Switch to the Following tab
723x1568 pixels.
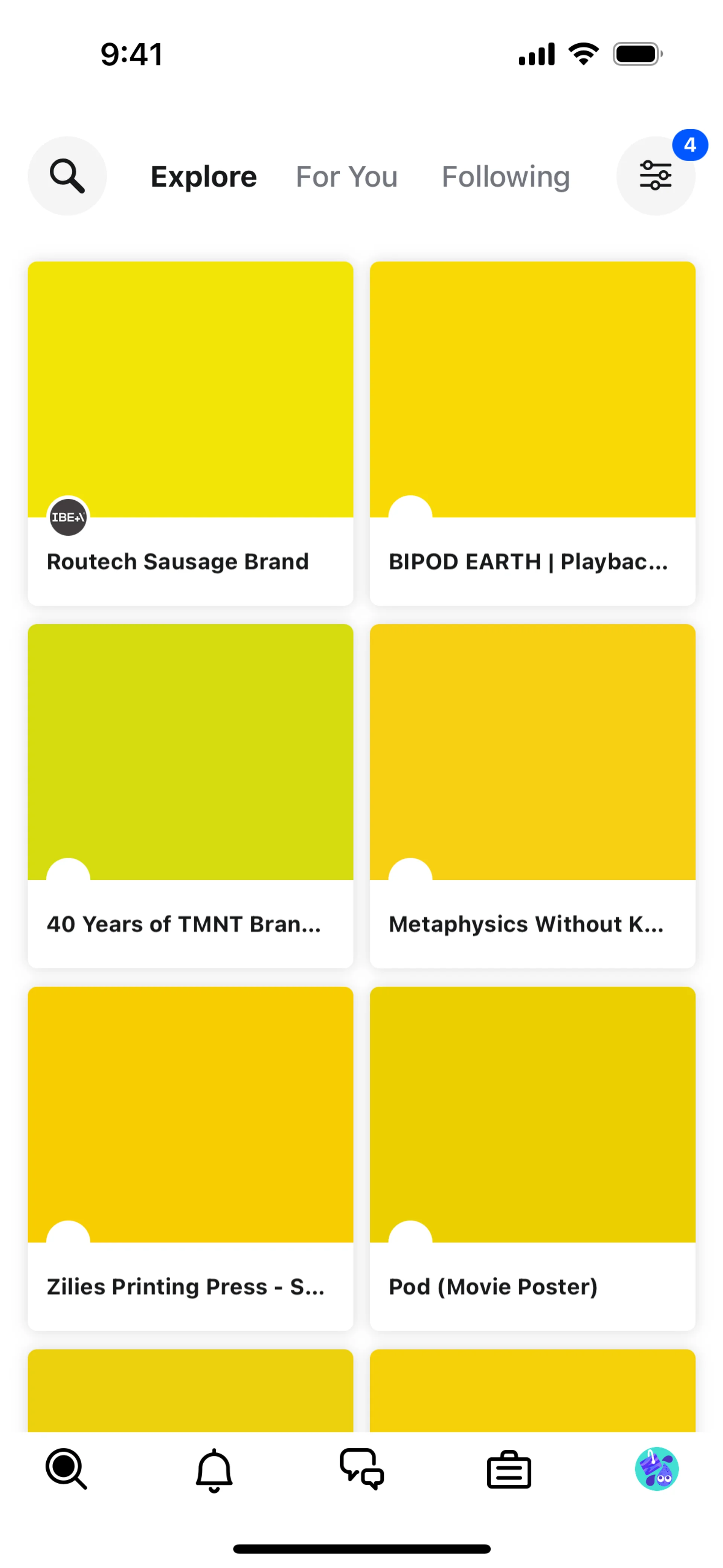coord(505,177)
